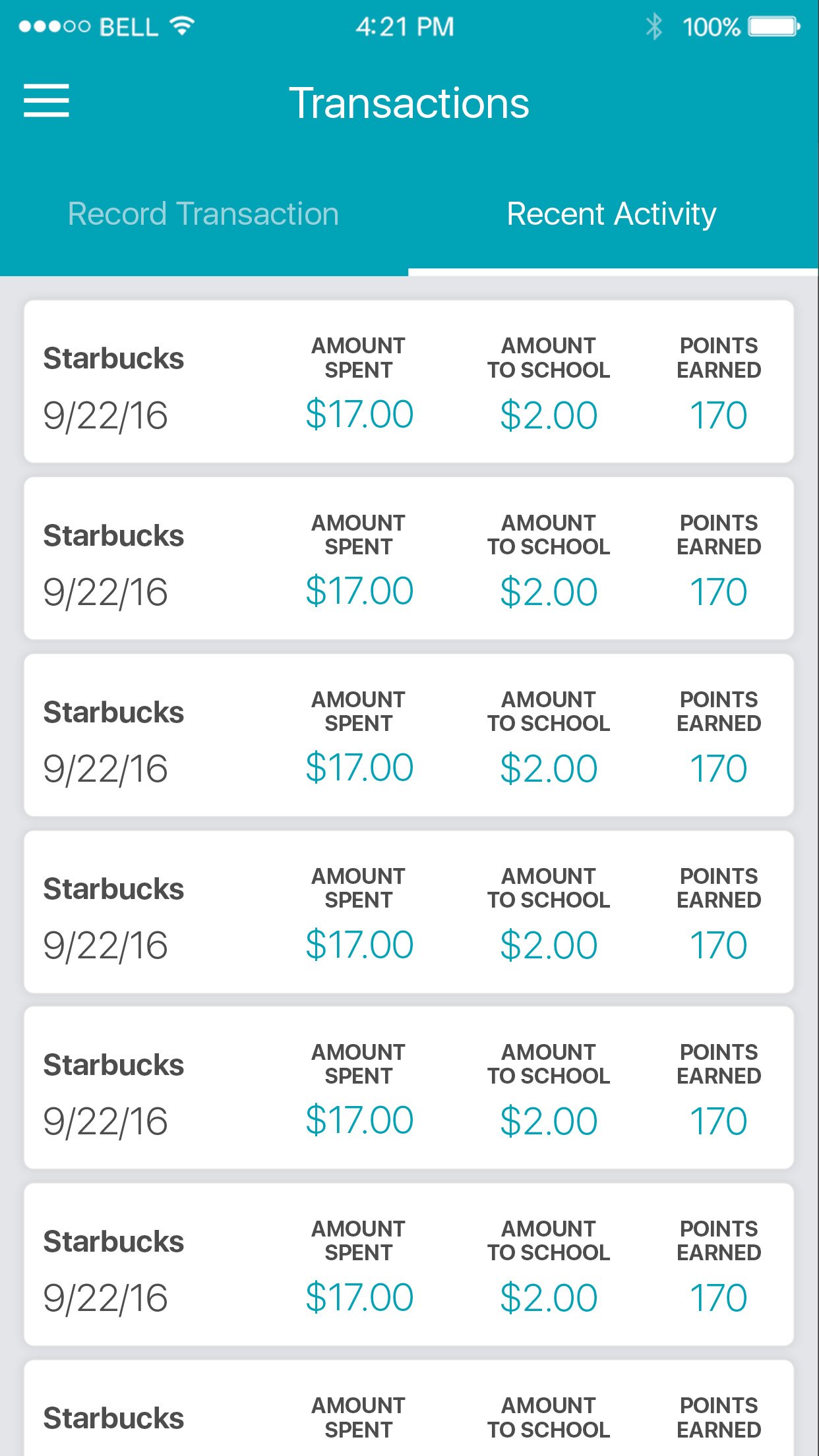The image size is (819, 1456).
Task: Tap the AMOUNT SPENT column header on first card
Action: pyautogui.click(x=358, y=357)
